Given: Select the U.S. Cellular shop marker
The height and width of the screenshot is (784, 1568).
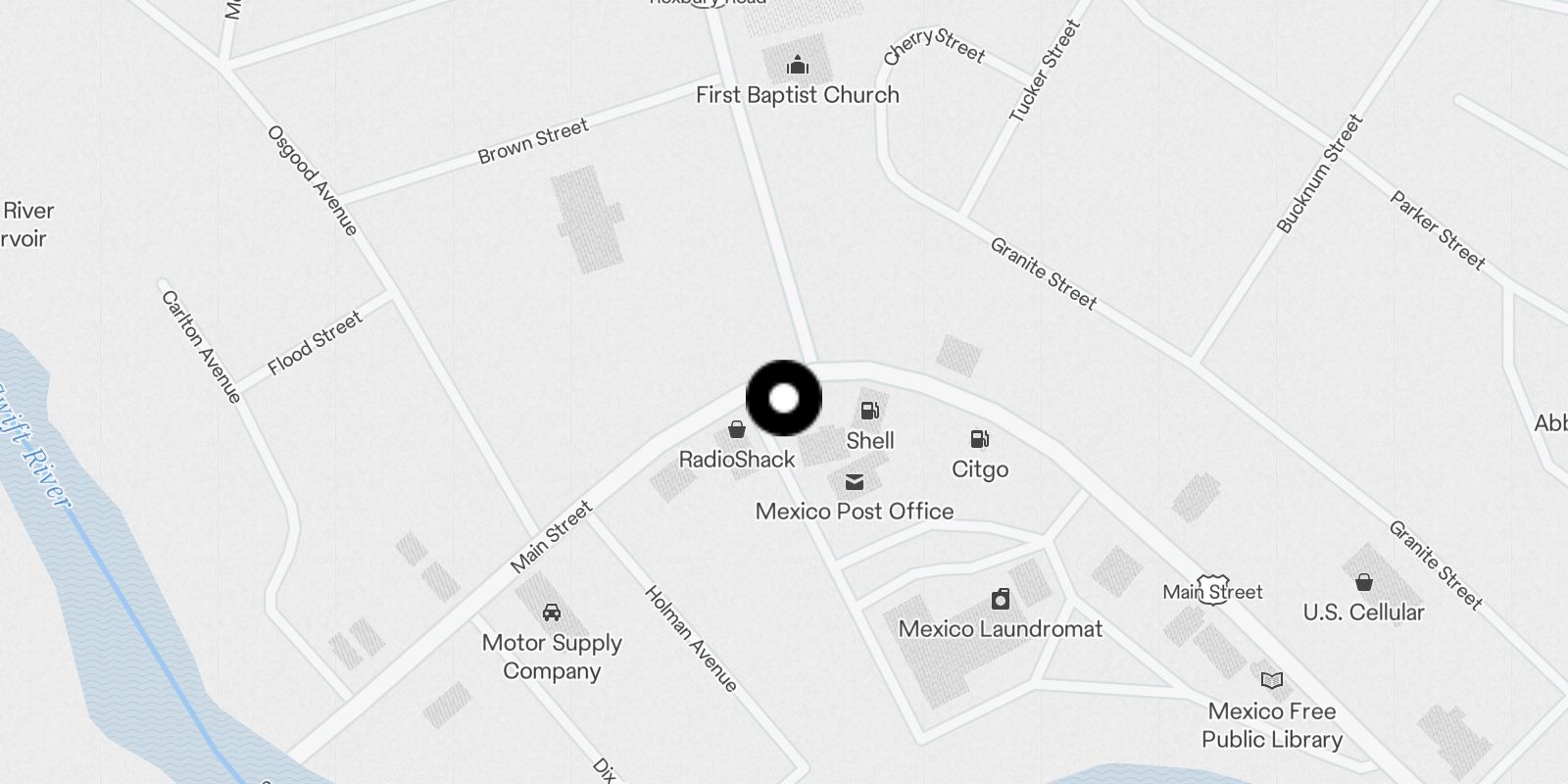Looking at the screenshot, I should coord(1363,583).
